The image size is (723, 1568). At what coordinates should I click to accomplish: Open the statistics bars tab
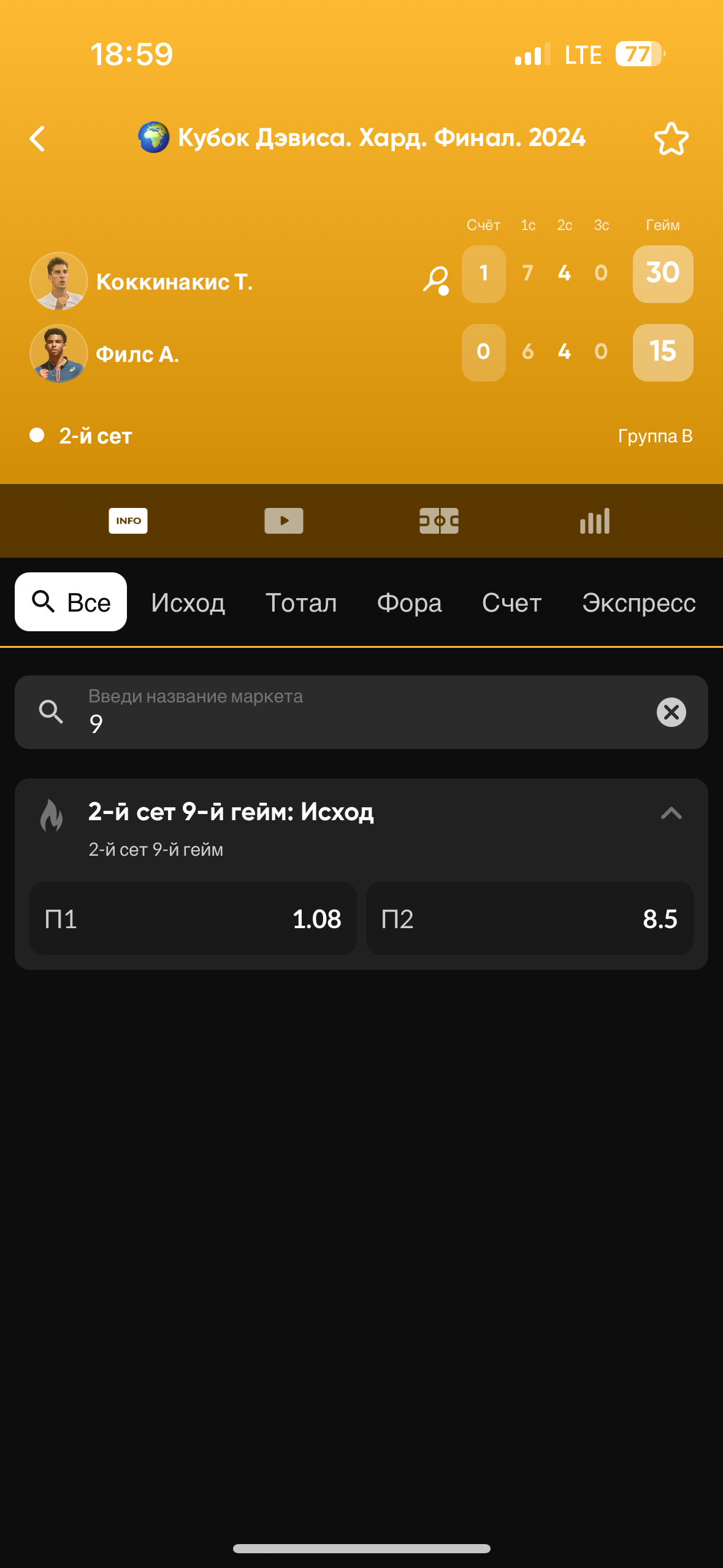pos(595,521)
